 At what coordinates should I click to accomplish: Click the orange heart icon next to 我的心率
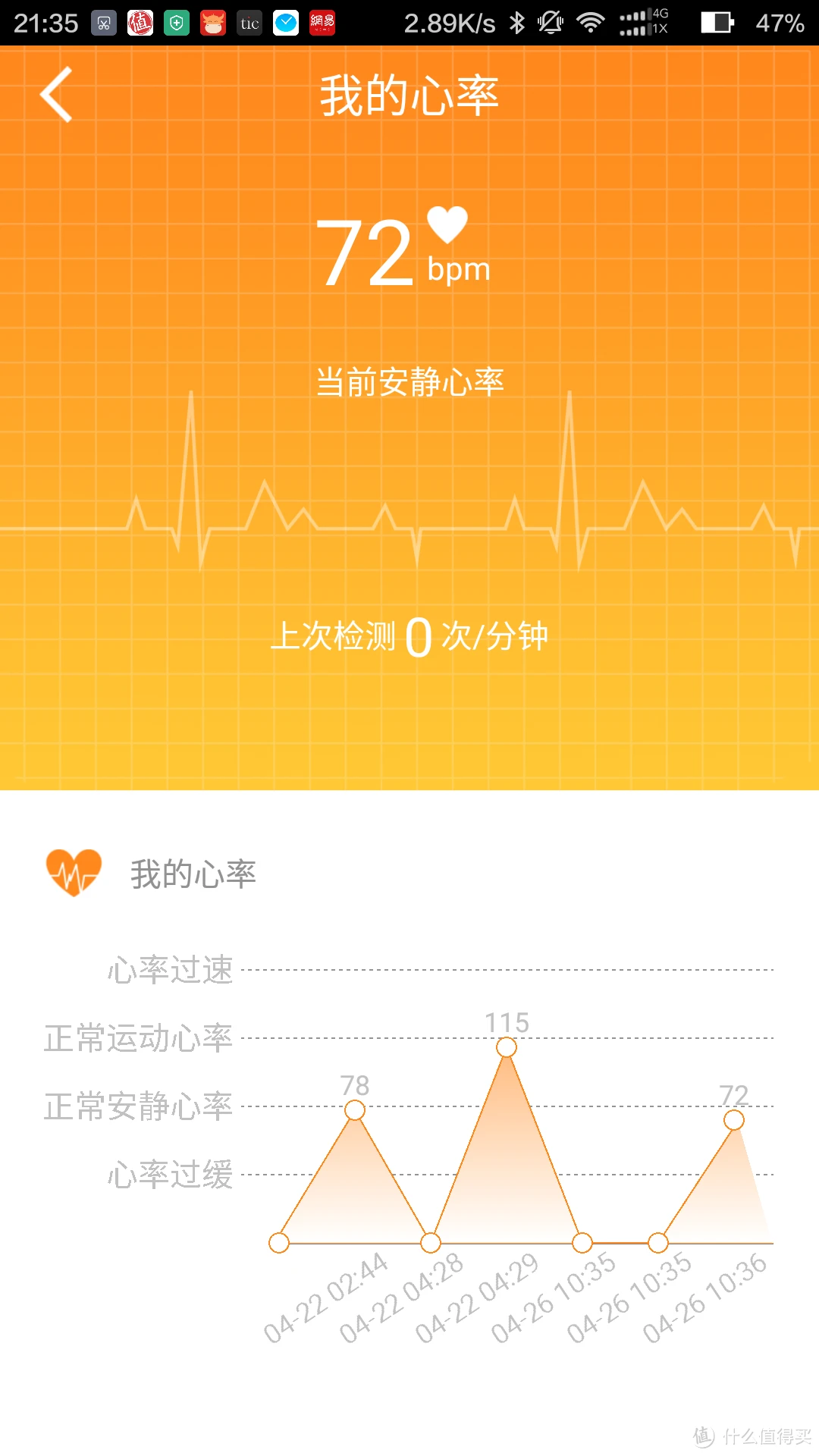[x=72, y=872]
